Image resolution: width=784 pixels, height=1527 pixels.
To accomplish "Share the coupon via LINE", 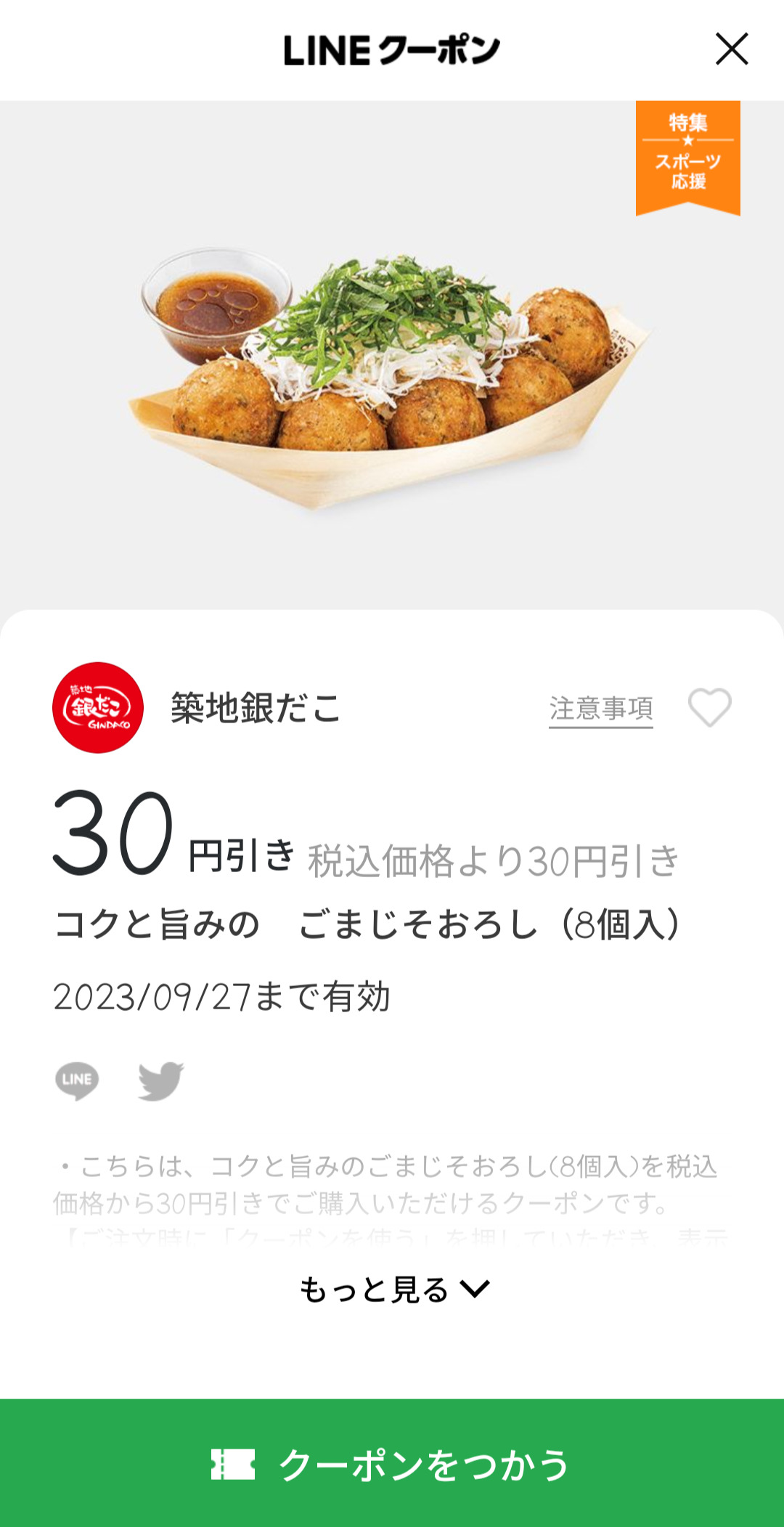I will tap(77, 1080).
